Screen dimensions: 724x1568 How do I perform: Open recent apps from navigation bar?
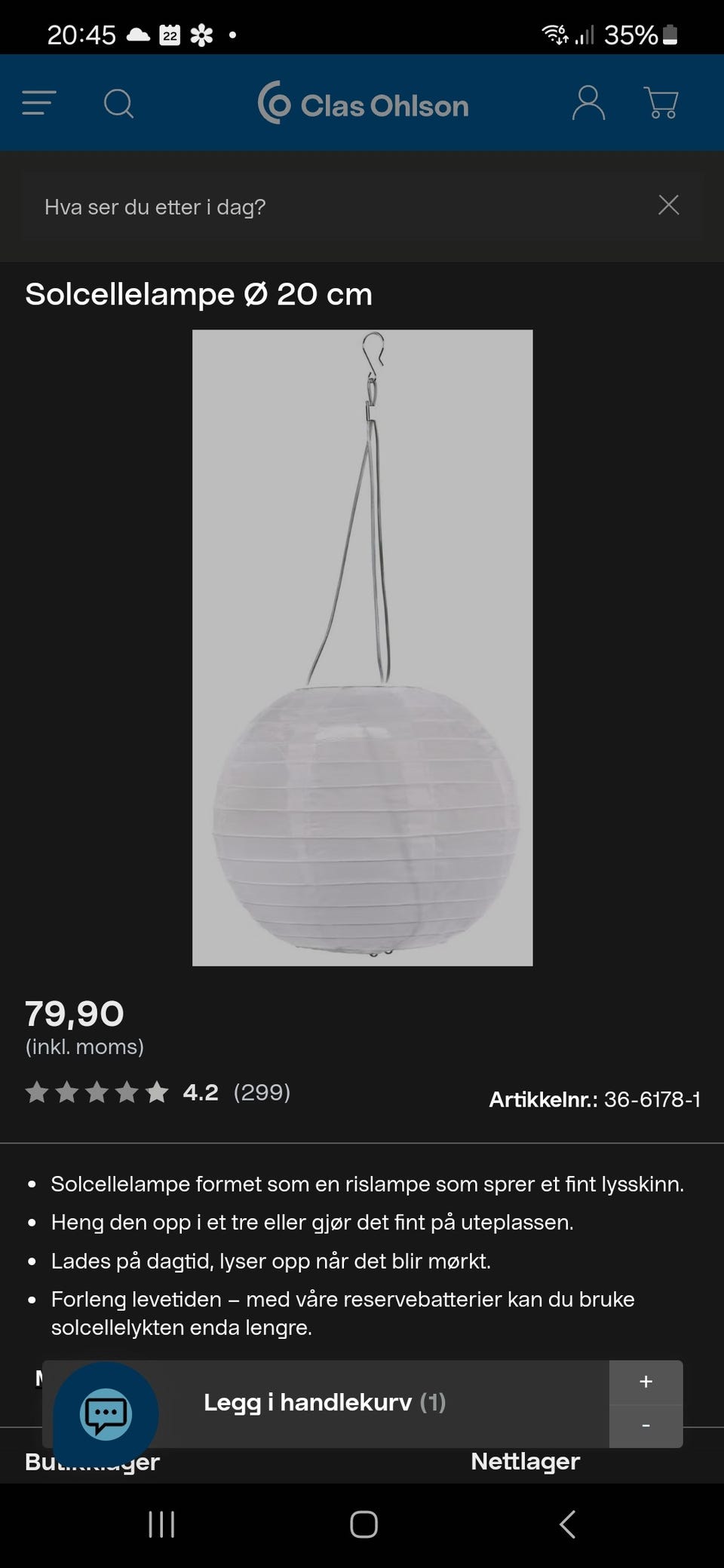[x=161, y=1524]
